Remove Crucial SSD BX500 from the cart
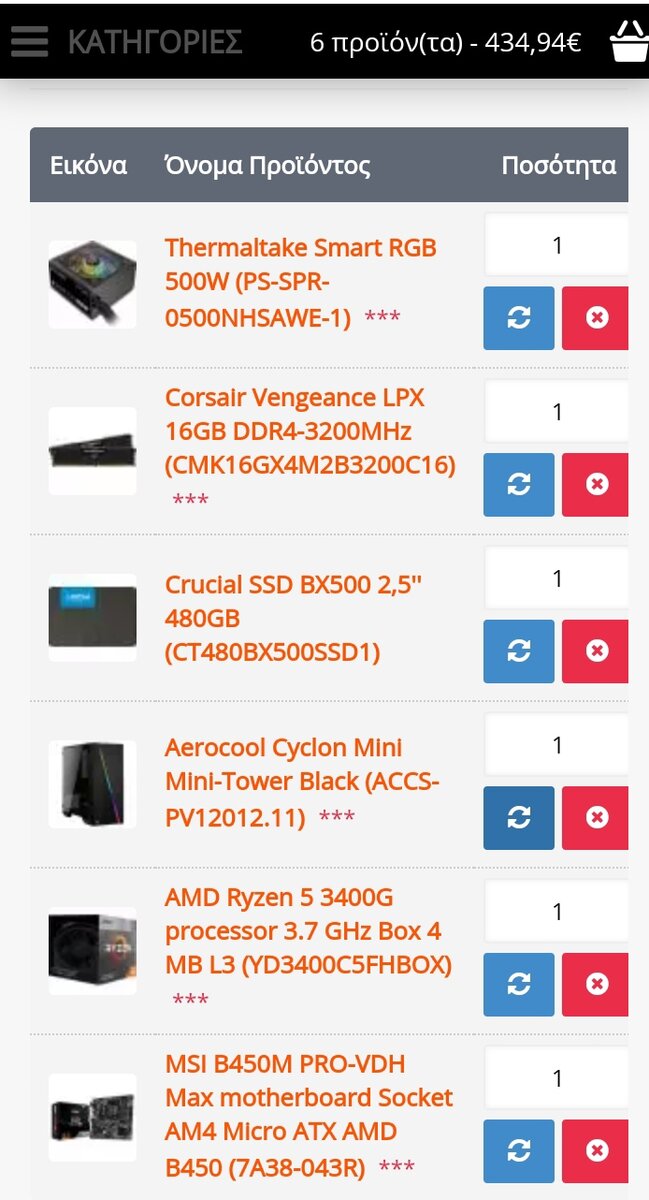 tap(596, 651)
